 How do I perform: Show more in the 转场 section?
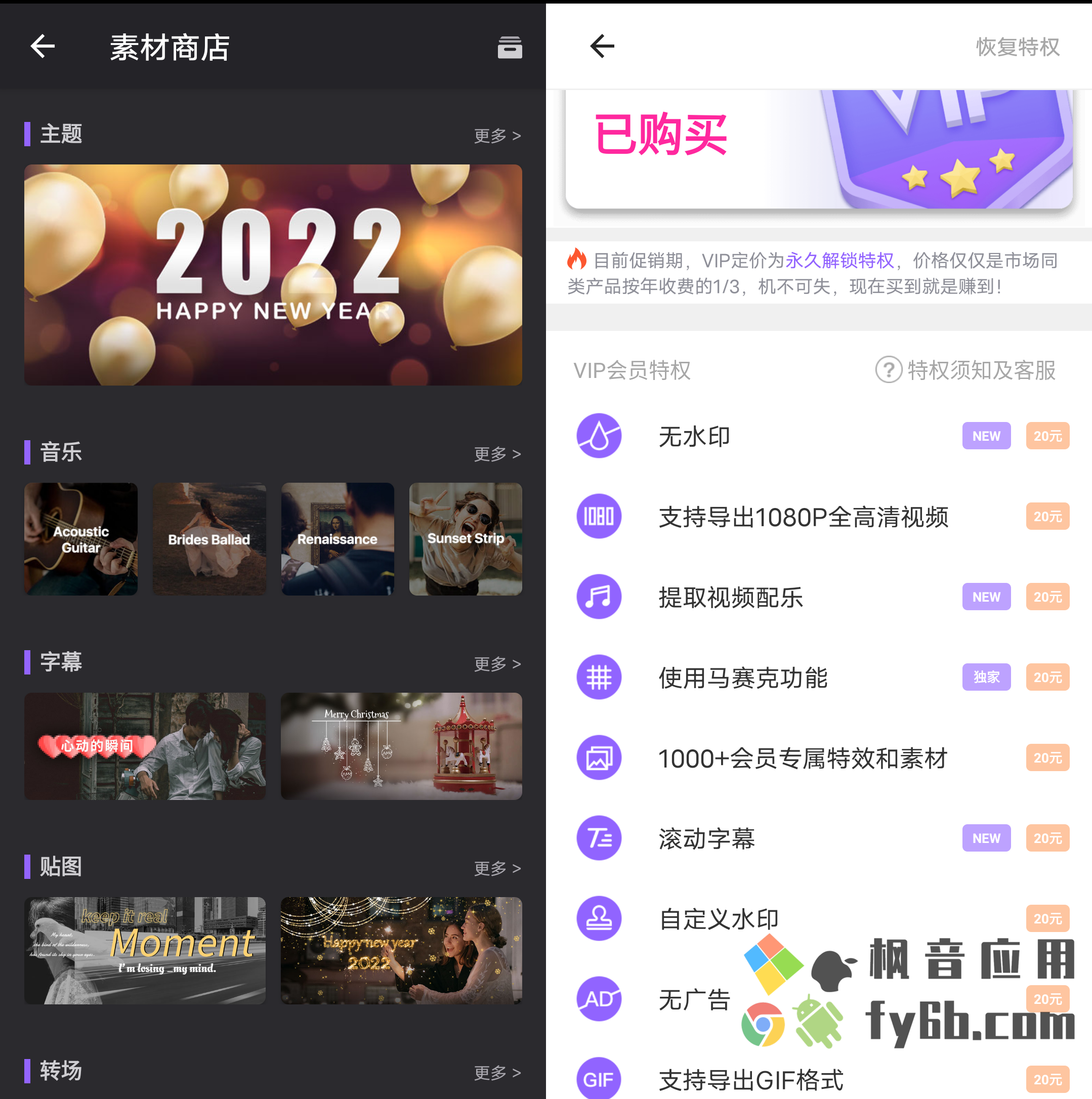497,1072
